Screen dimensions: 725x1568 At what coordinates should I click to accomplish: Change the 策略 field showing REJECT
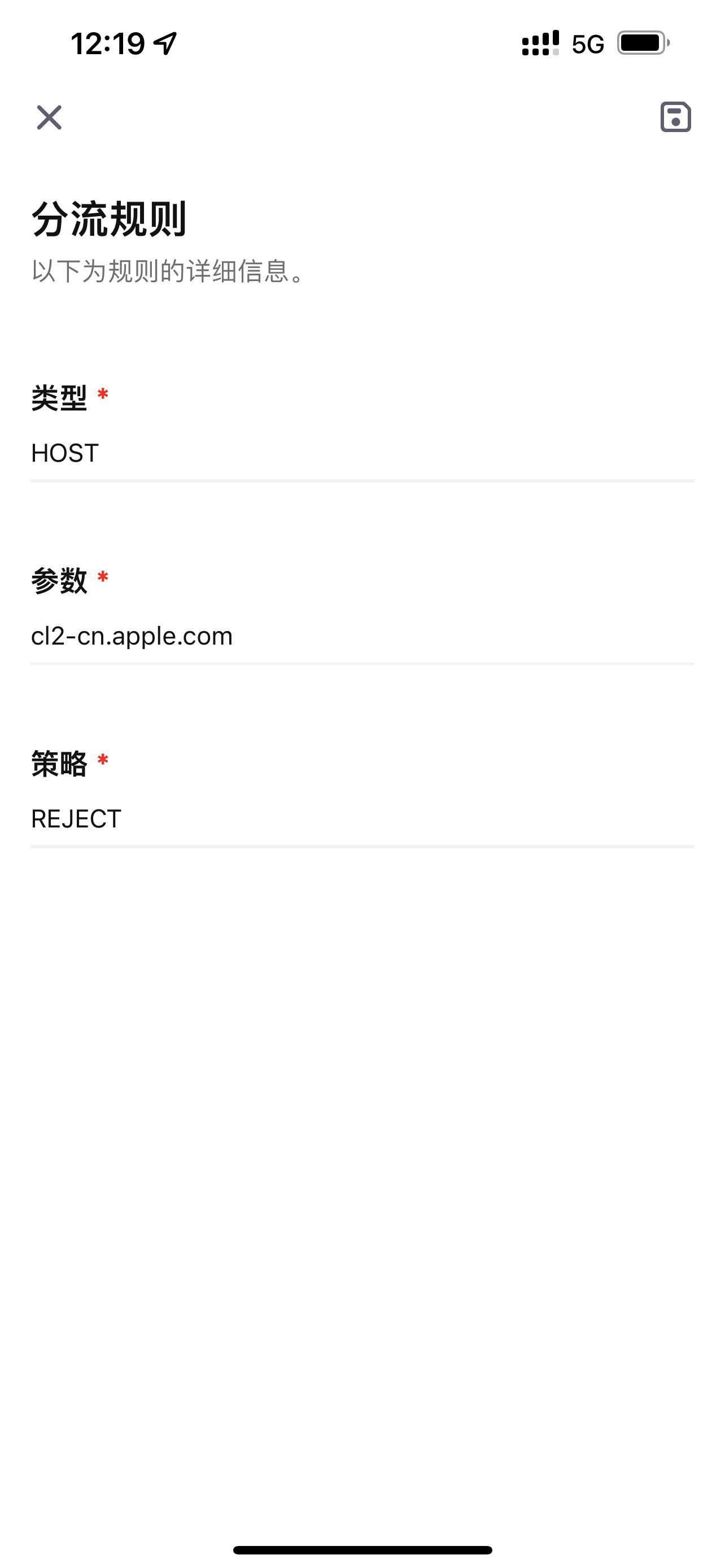(361, 818)
